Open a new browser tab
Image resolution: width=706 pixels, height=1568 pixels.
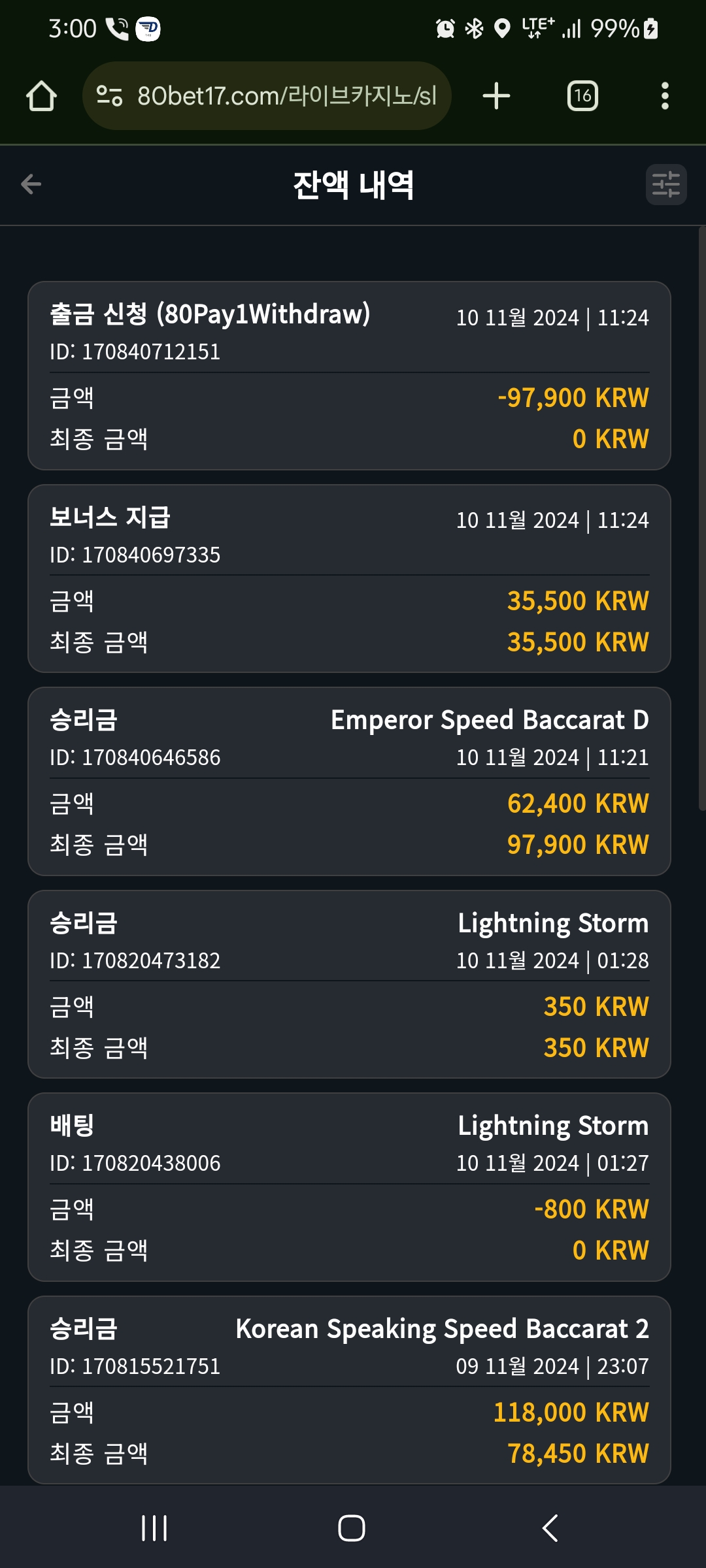pos(496,96)
